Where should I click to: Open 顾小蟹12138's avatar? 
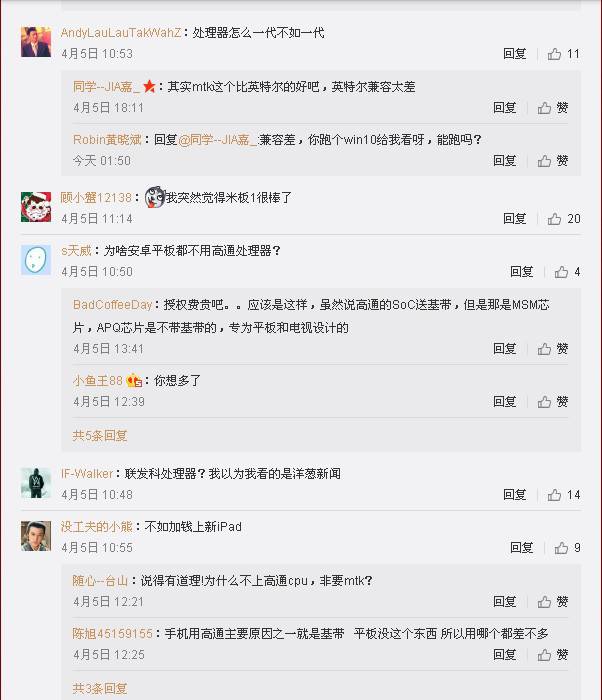(x=36, y=207)
